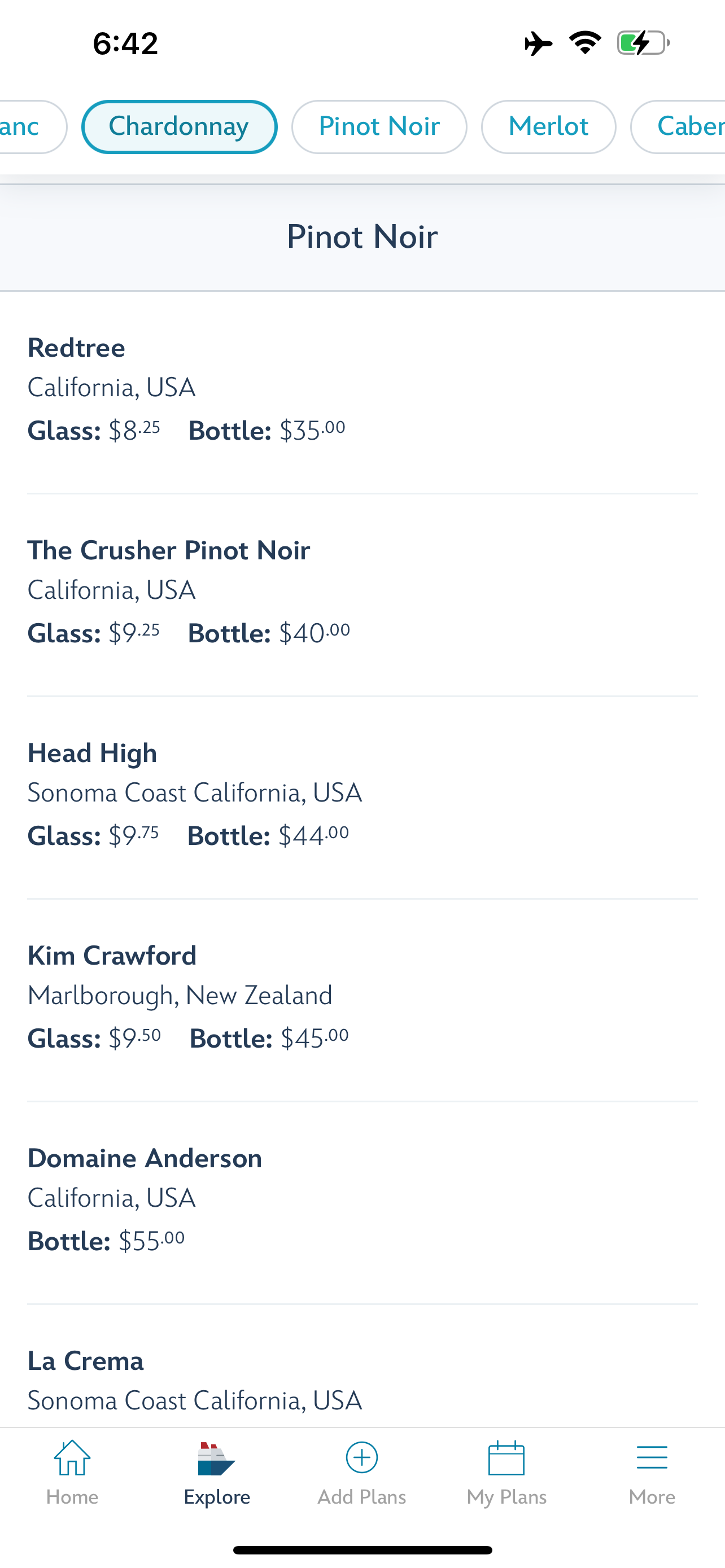The height and width of the screenshot is (1568, 725).
Task: Open the More menu tab
Action: pyautogui.click(x=652, y=1474)
